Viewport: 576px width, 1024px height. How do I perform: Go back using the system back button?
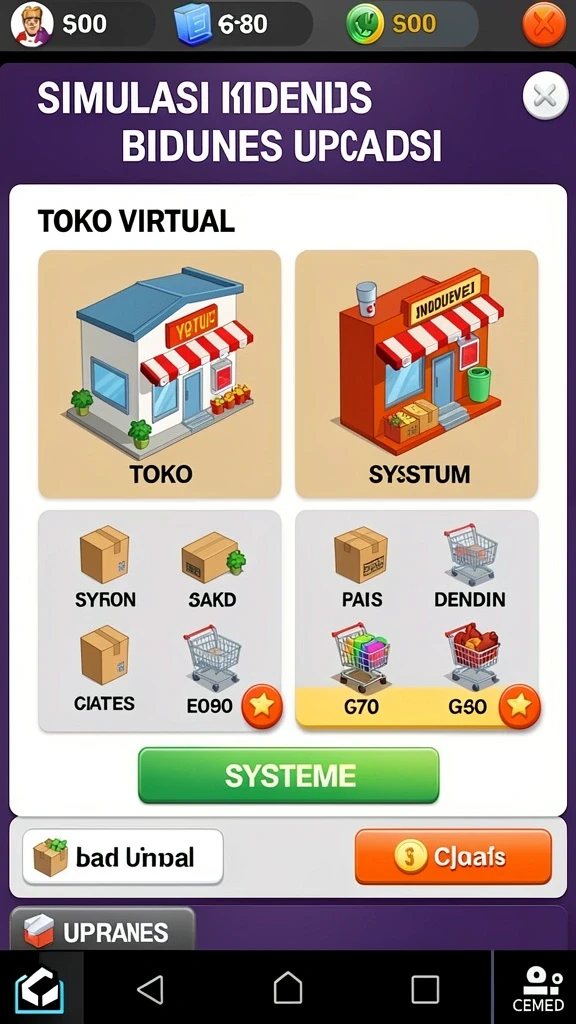[150, 989]
